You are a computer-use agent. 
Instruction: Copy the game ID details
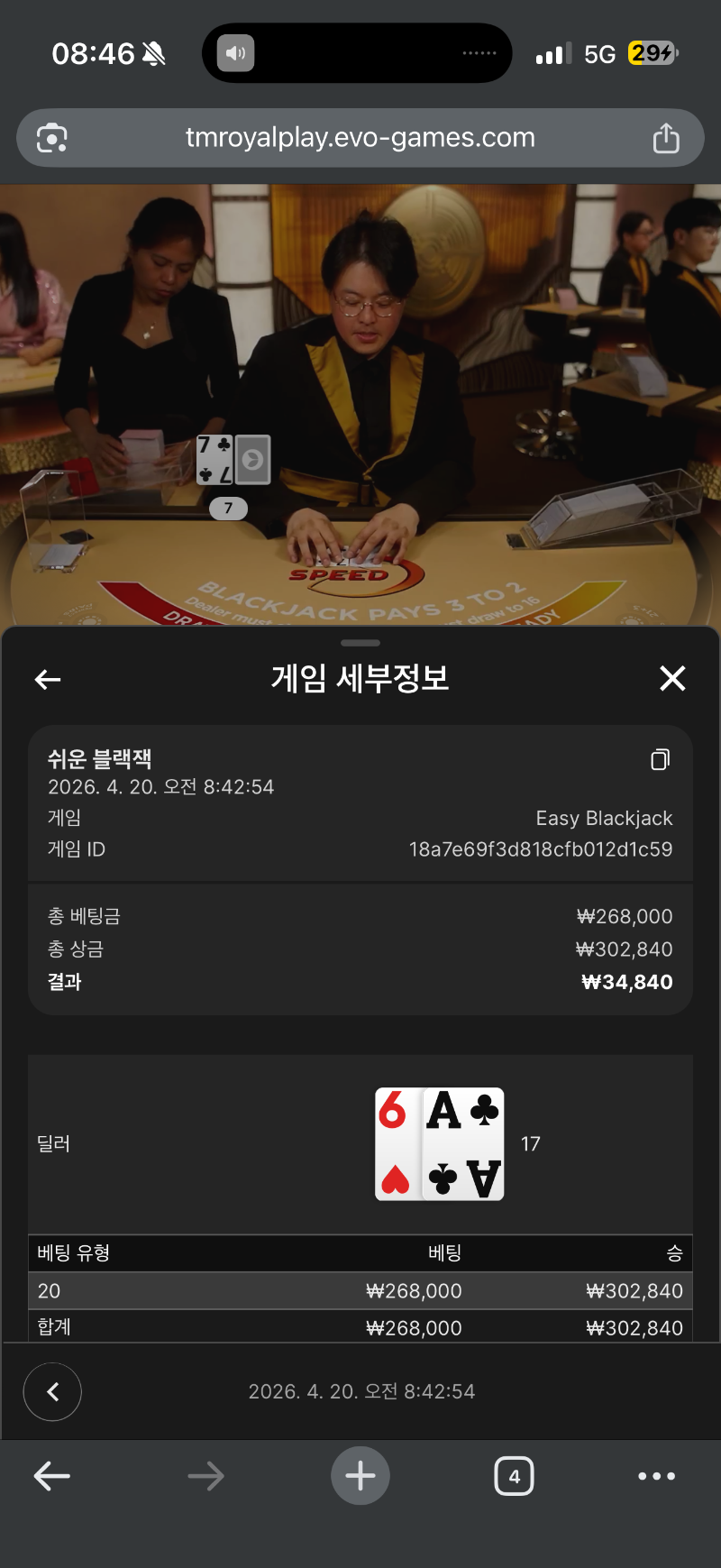[x=660, y=759]
